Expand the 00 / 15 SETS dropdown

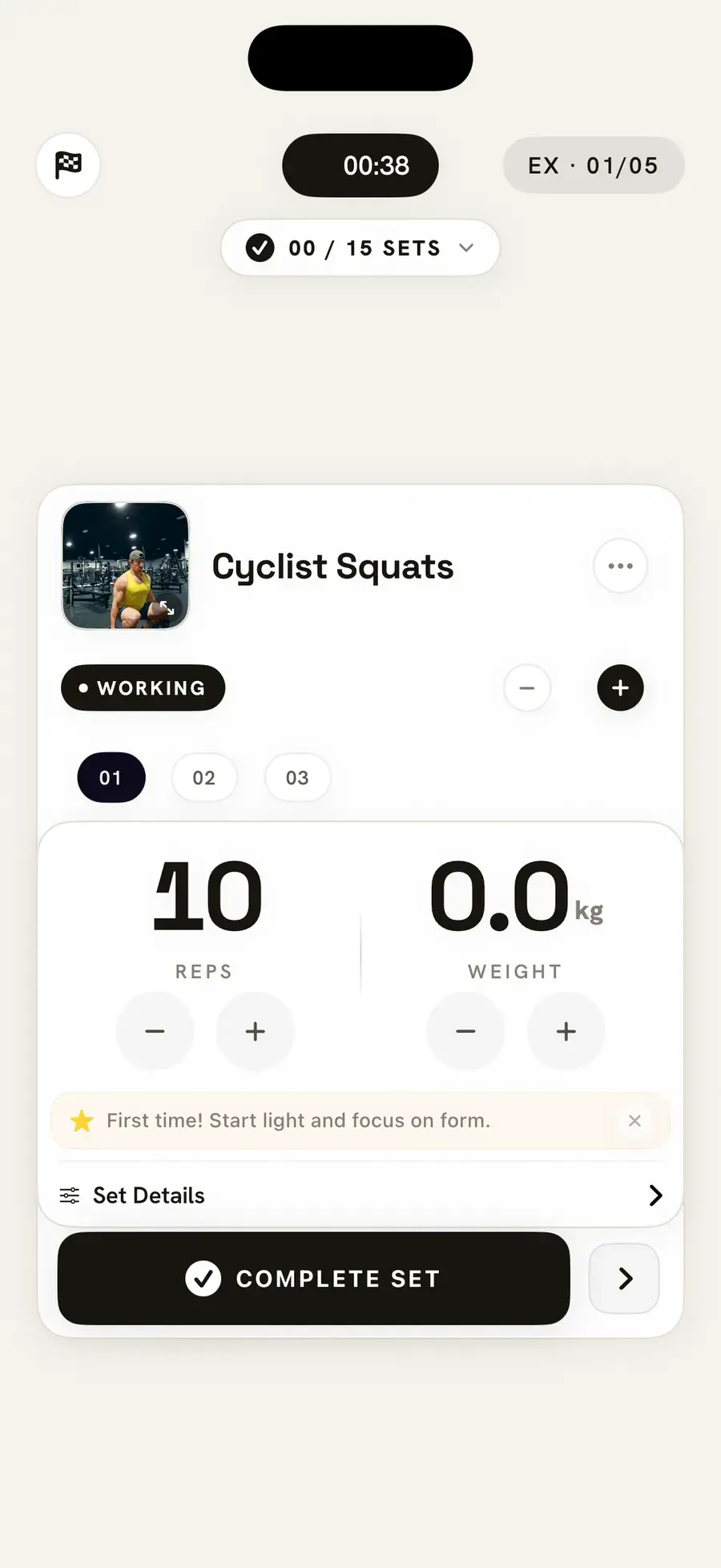click(360, 248)
